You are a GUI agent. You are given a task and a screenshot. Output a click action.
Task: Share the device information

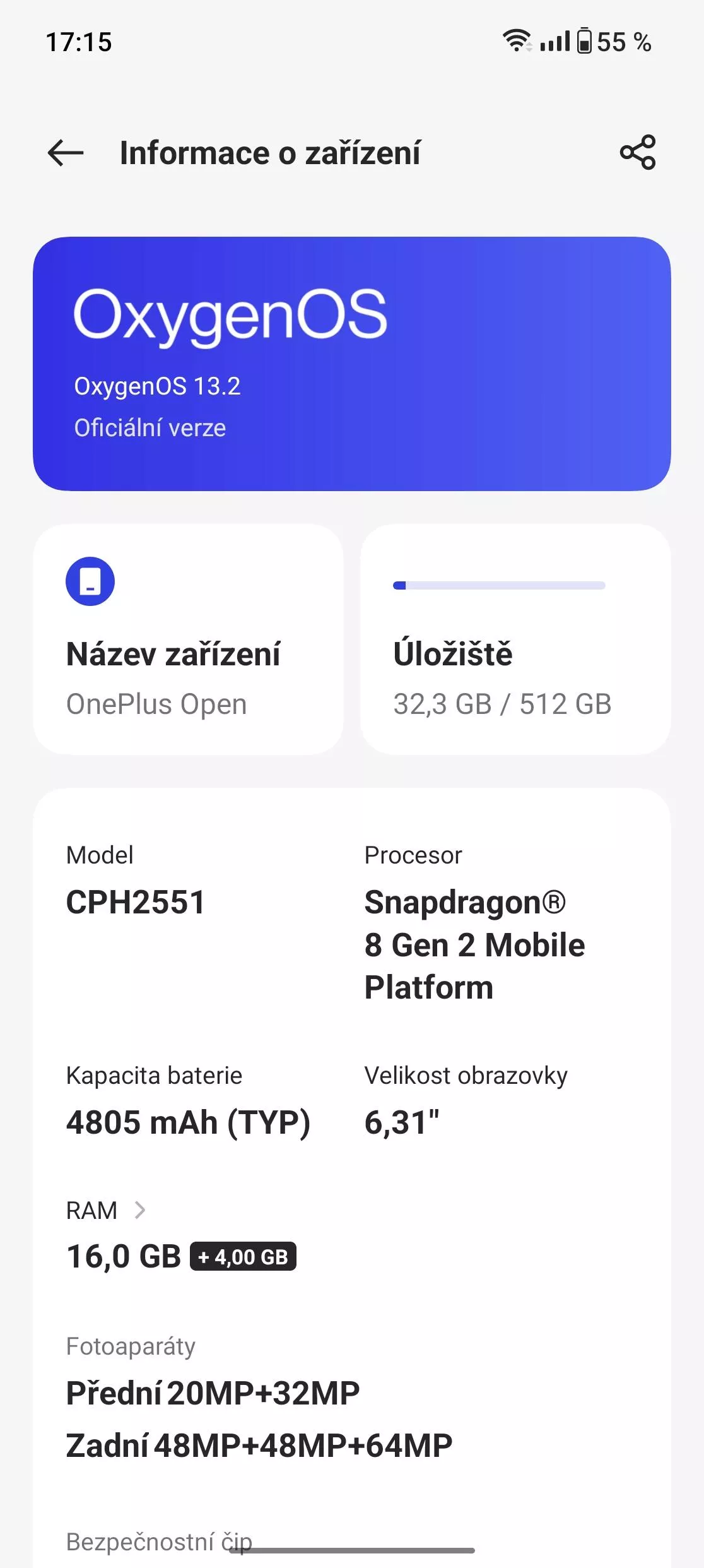click(638, 152)
